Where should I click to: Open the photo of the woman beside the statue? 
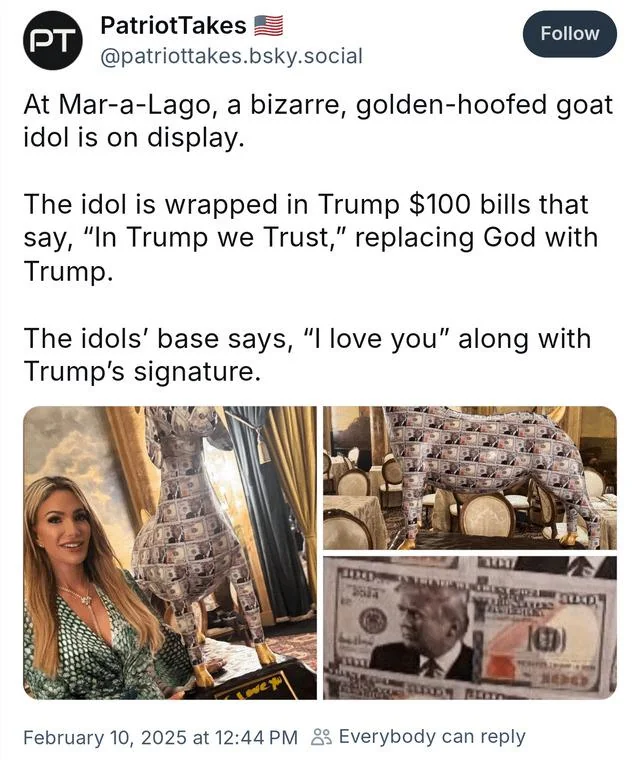point(169,552)
